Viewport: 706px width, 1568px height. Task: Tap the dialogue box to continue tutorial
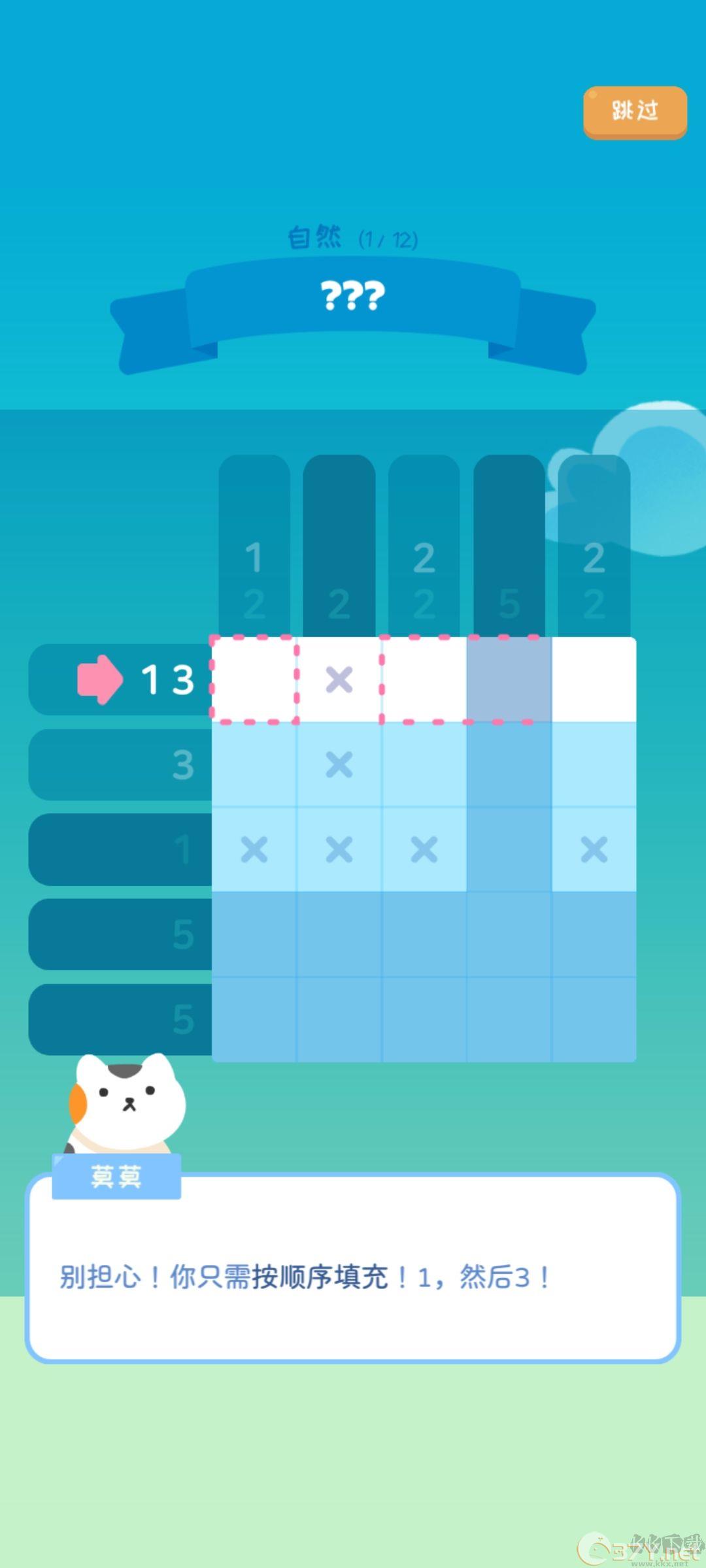[353, 1268]
